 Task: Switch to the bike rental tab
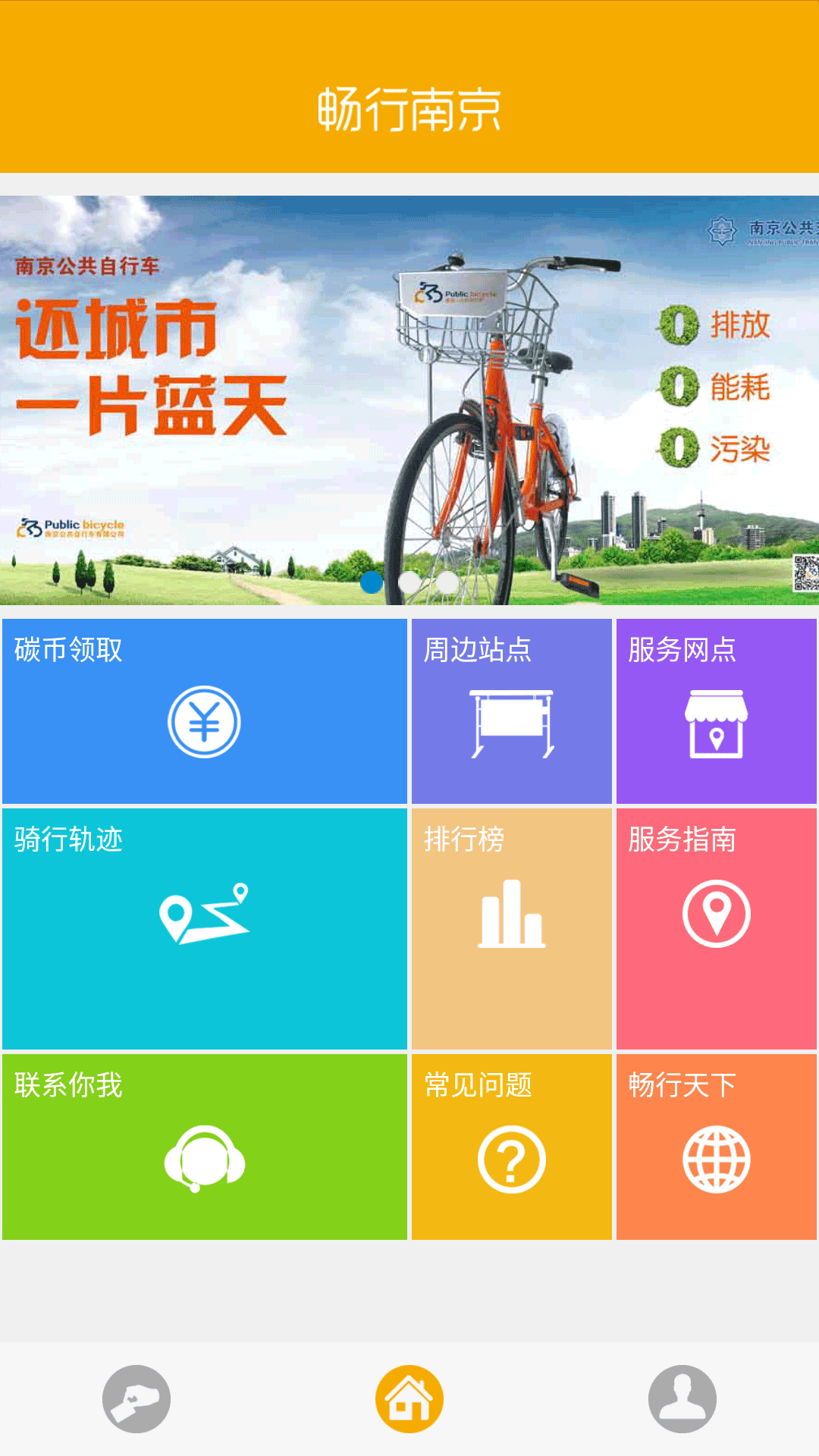[136, 1399]
